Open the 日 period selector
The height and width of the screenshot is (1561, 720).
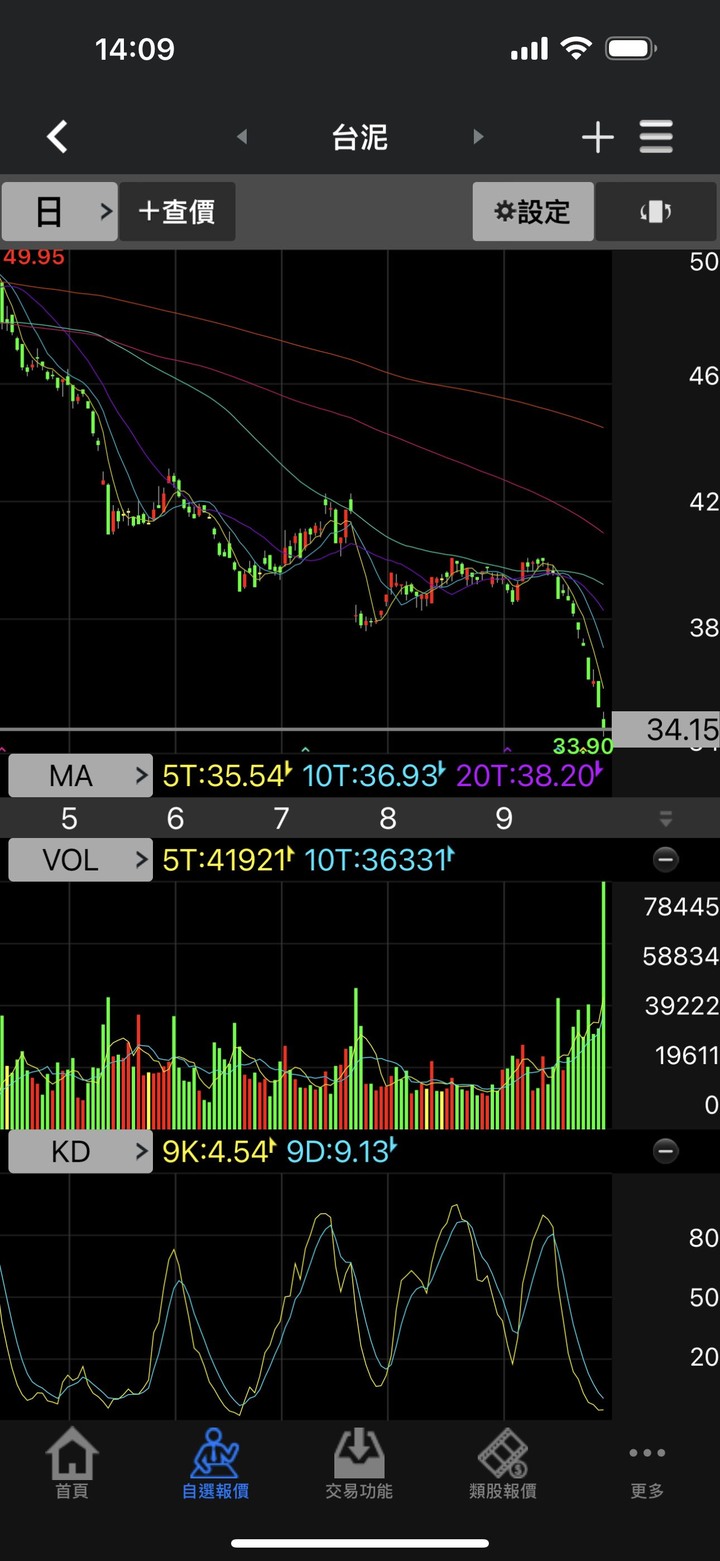(x=59, y=211)
